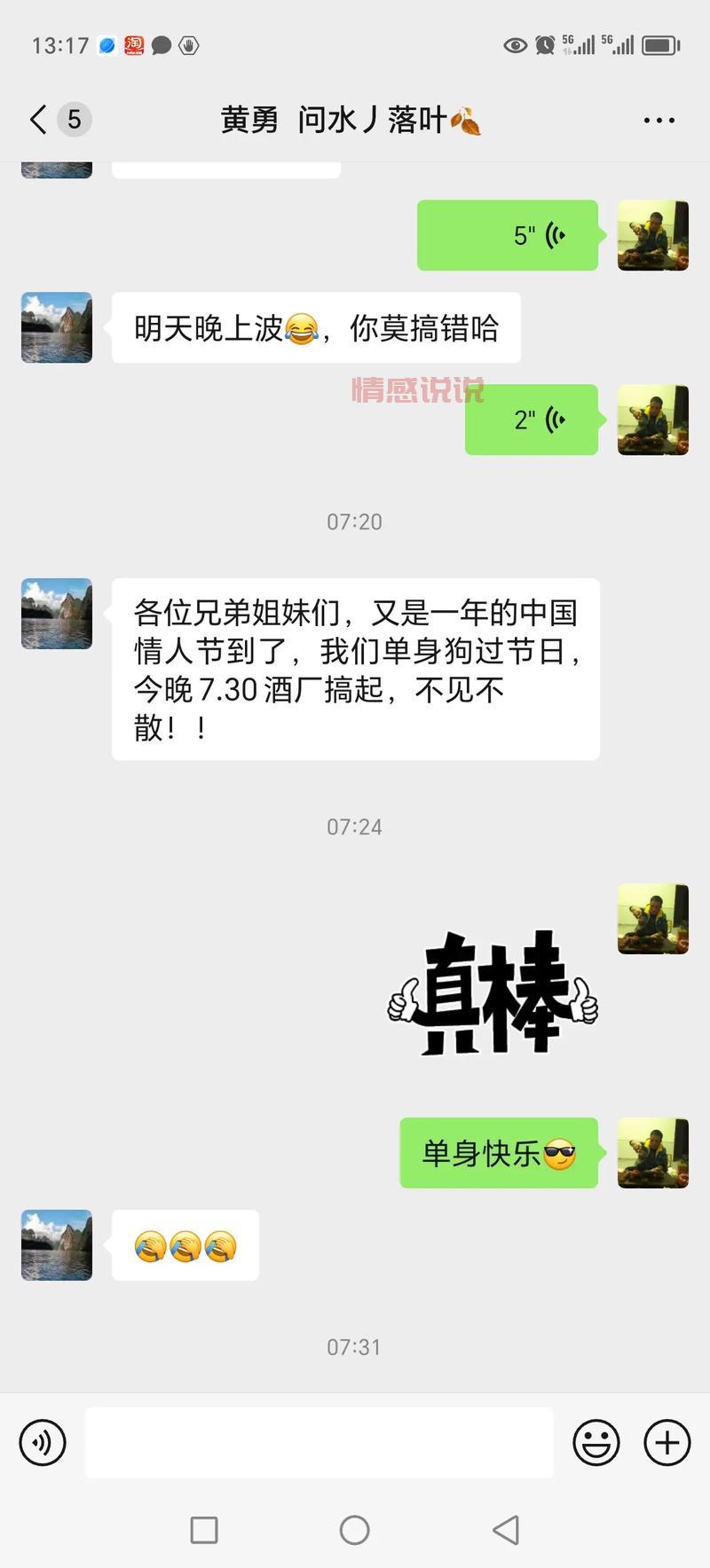Tap the three-dot chat settings icon

[658, 118]
